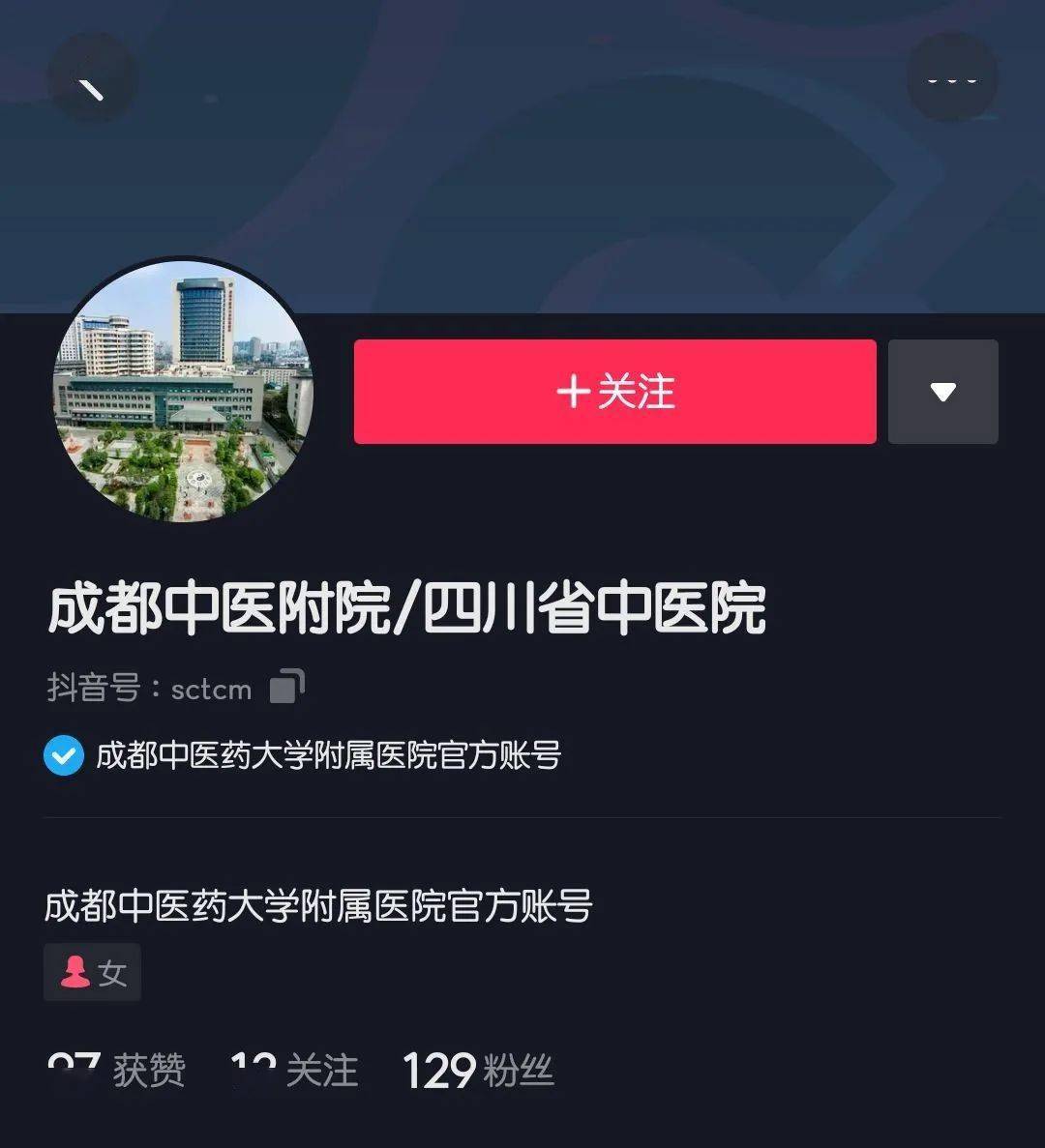1045x1148 pixels.
Task: Click the person silhouette in the 女 tag
Action: coord(75,972)
